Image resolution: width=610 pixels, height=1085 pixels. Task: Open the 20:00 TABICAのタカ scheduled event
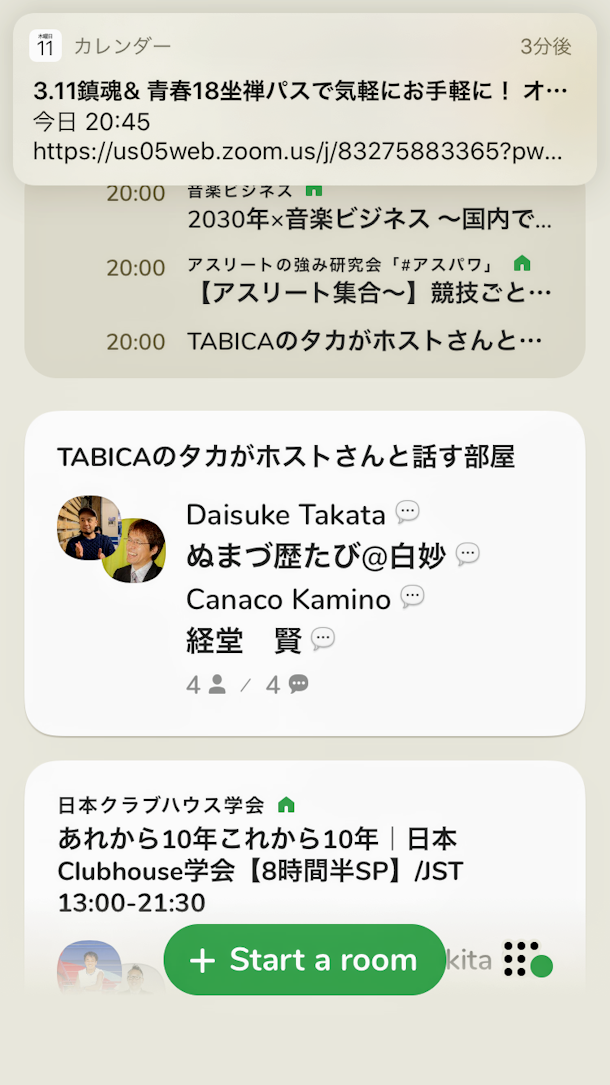pyautogui.click(x=364, y=341)
